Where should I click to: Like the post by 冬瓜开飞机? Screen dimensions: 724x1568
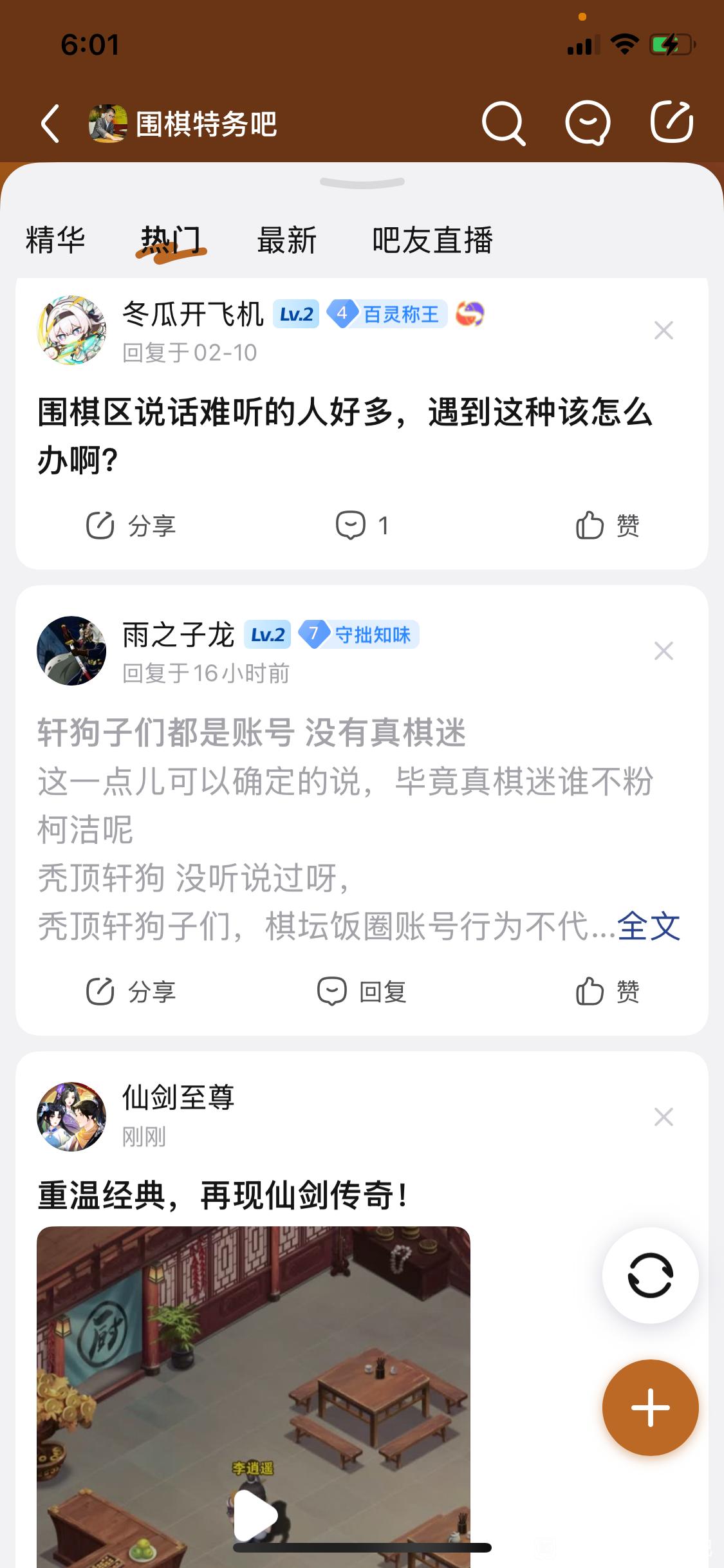[608, 526]
